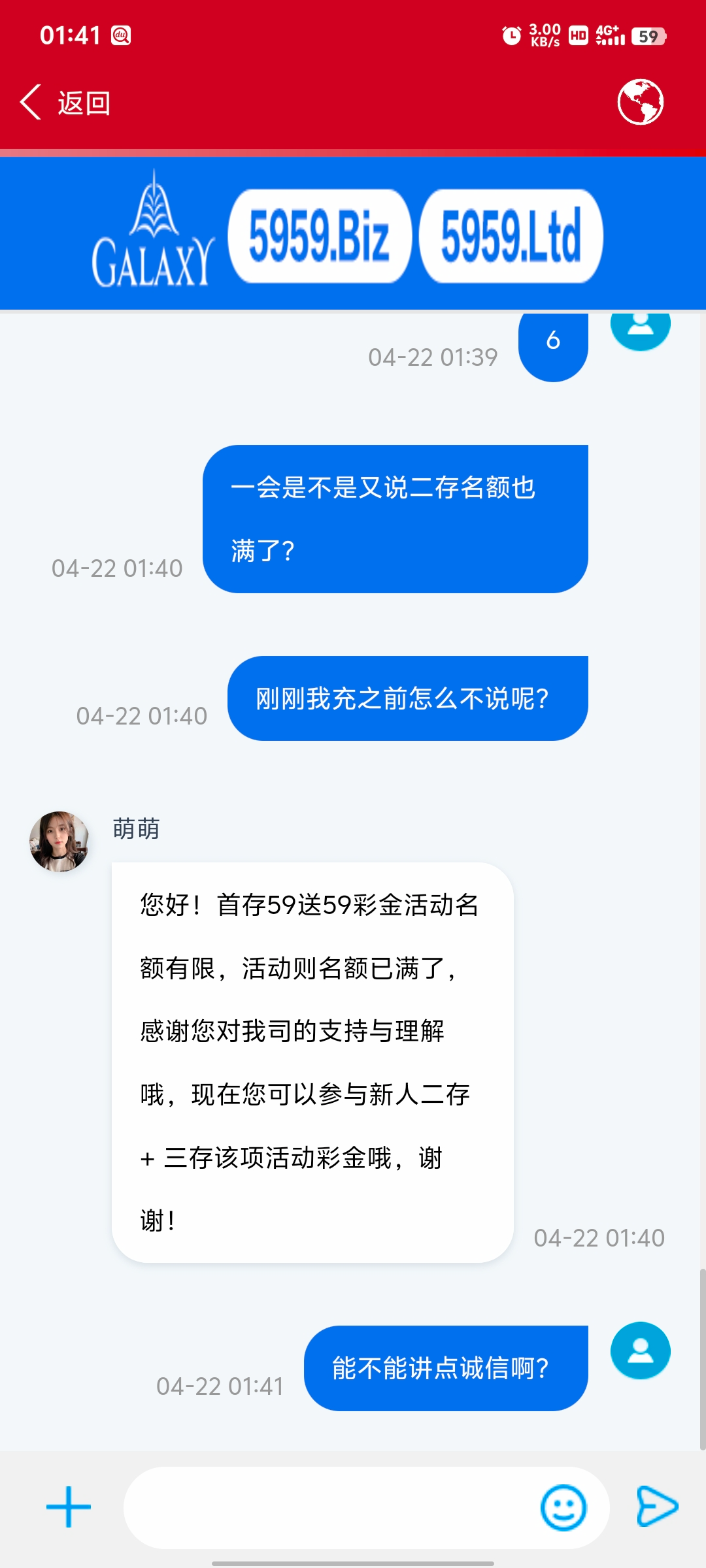Viewport: 706px width, 1568px height.
Task: Tap the back arrow icon
Action: (29, 102)
